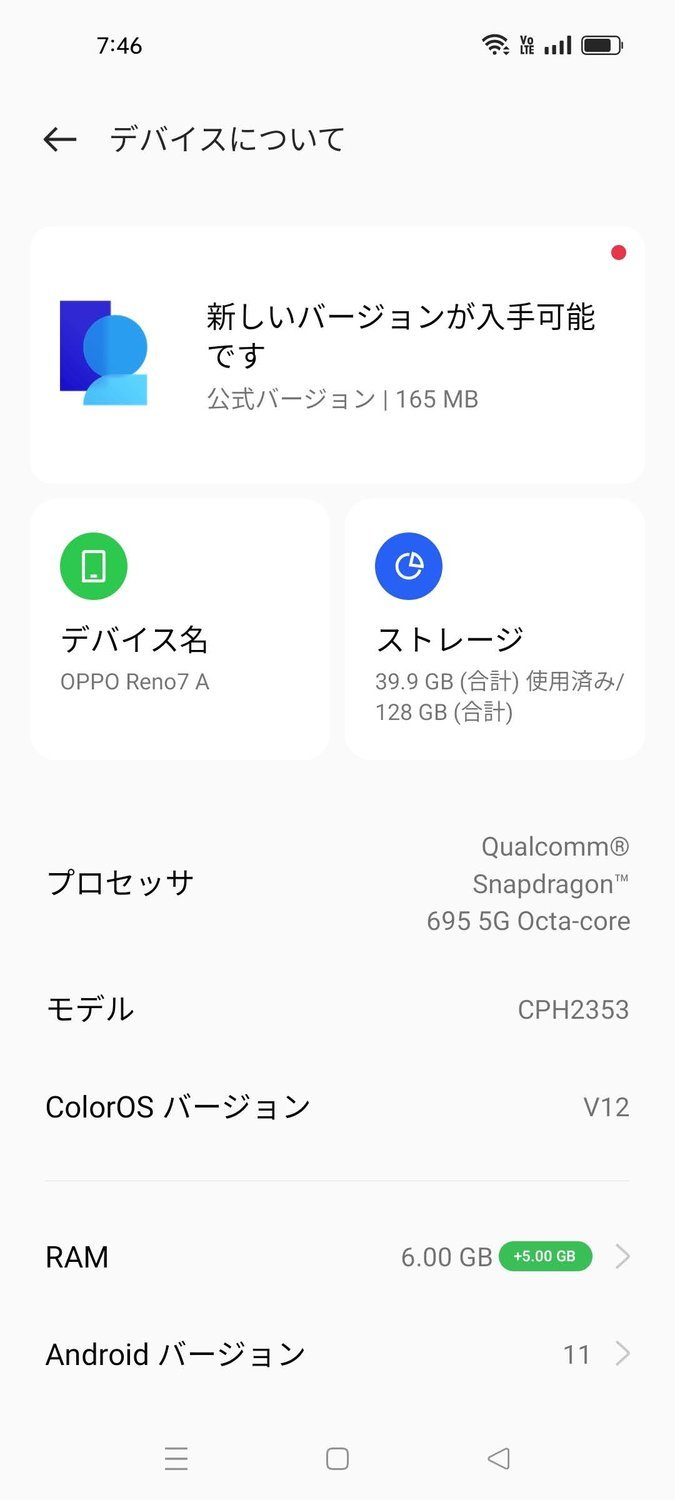Open the デバイス名 card
The height and width of the screenshot is (1500, 675).
(180, 630)
